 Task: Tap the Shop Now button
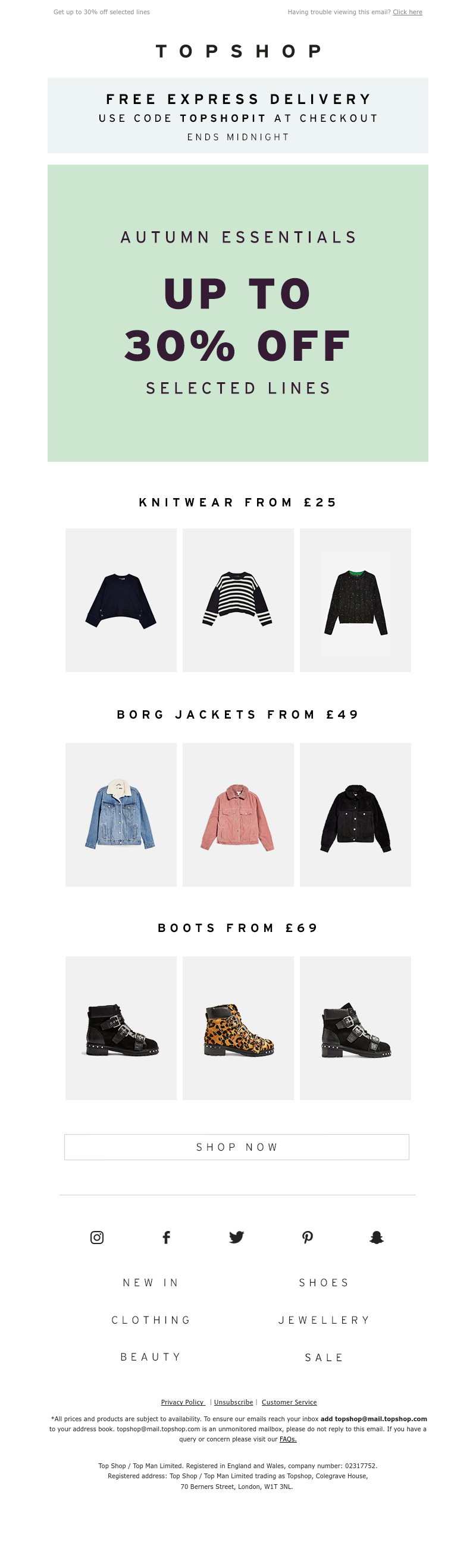coord(236,1147)
